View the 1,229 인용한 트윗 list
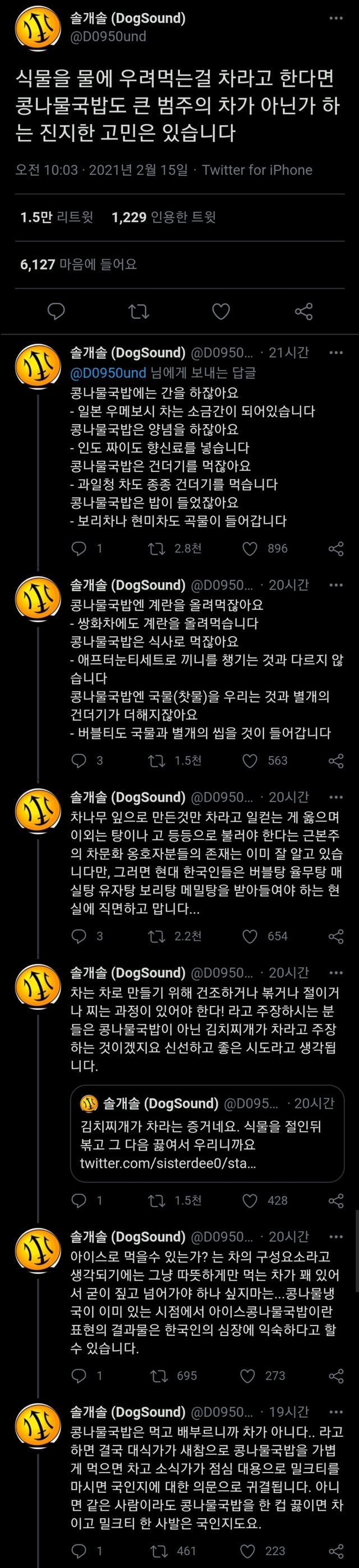359x1568 pixels. 163,217
